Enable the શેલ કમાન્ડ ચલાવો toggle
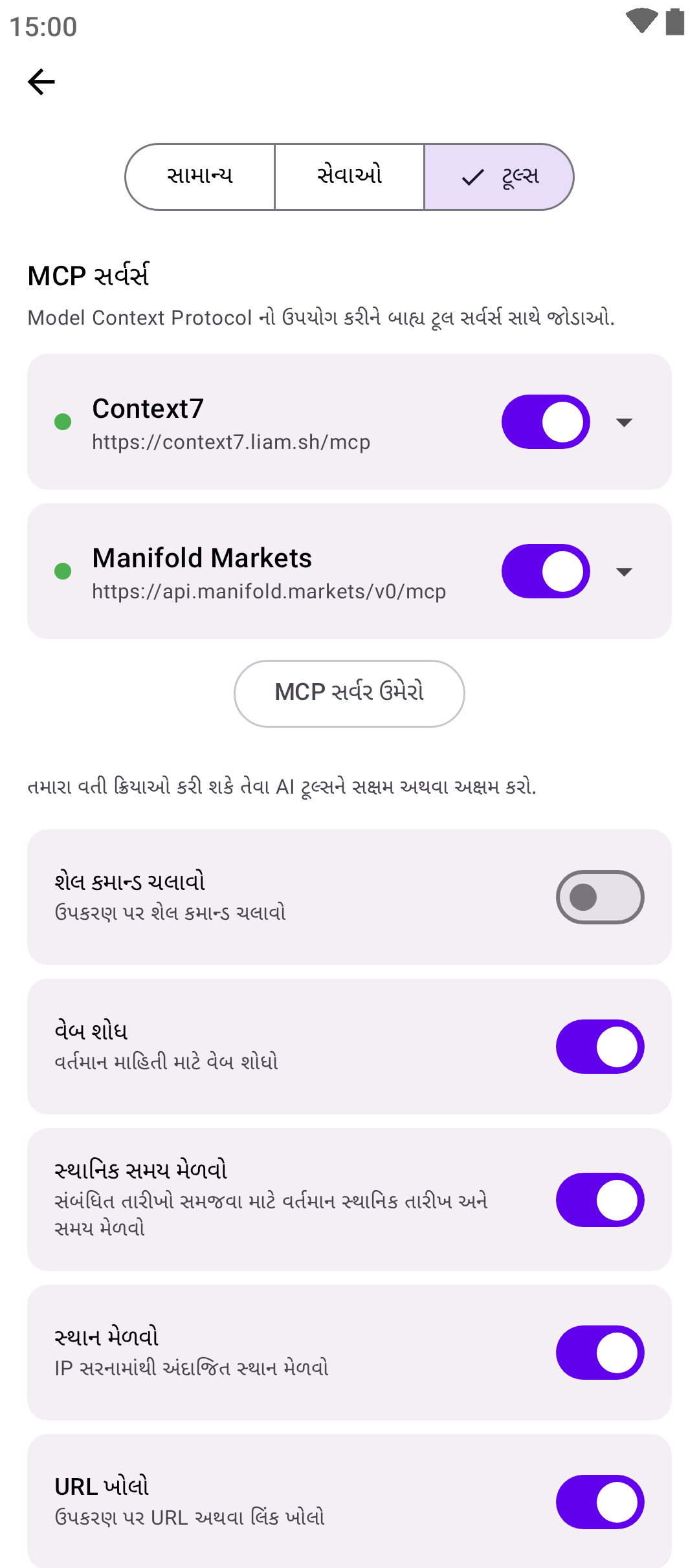 (600, 897)
